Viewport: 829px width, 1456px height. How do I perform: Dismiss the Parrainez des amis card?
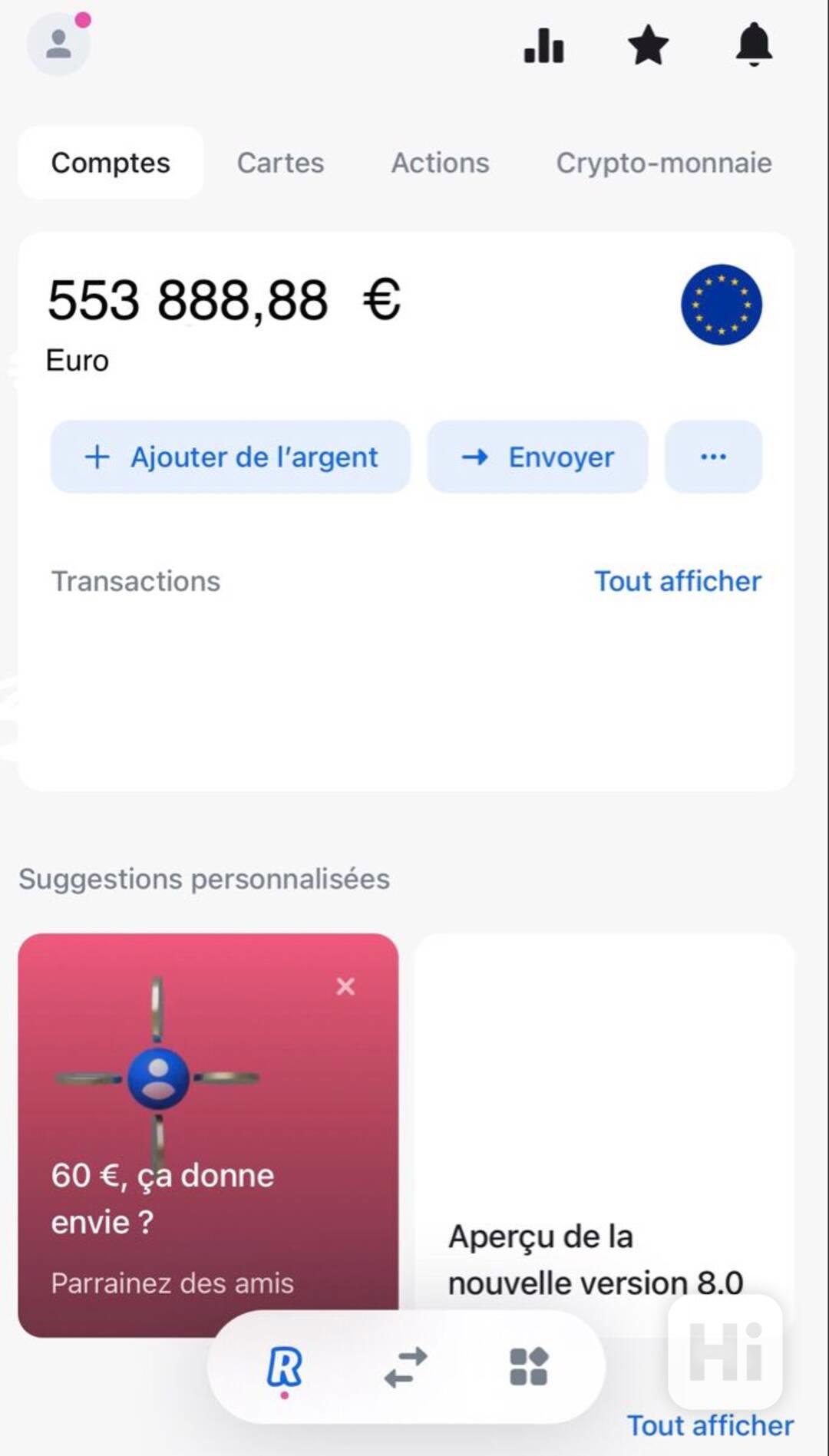345,986
